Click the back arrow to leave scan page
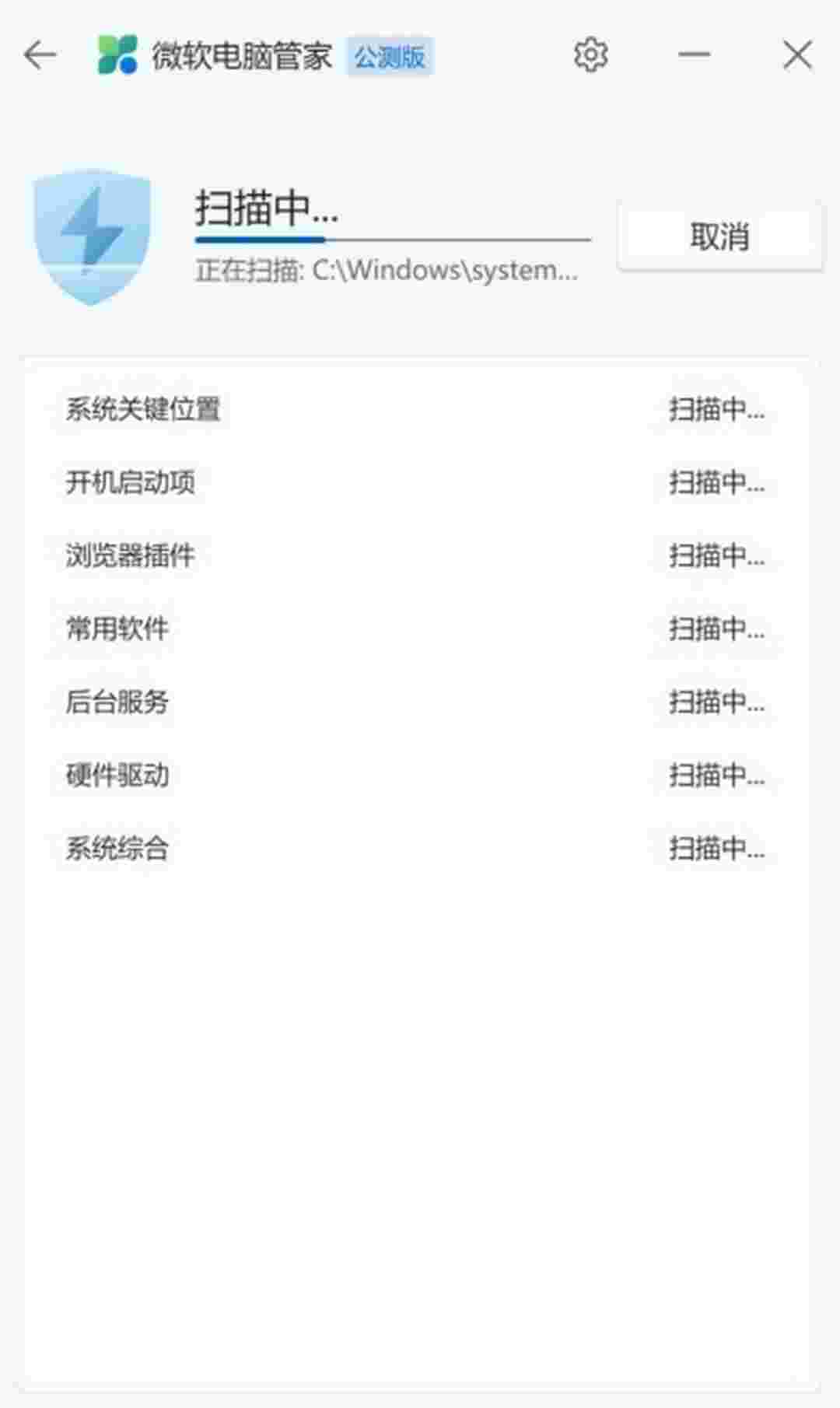 [39, 53]
